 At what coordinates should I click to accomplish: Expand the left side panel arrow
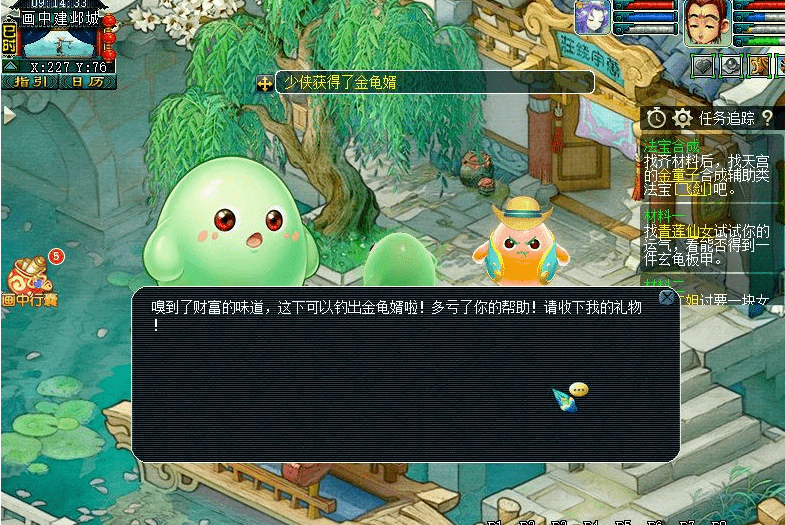8,116
